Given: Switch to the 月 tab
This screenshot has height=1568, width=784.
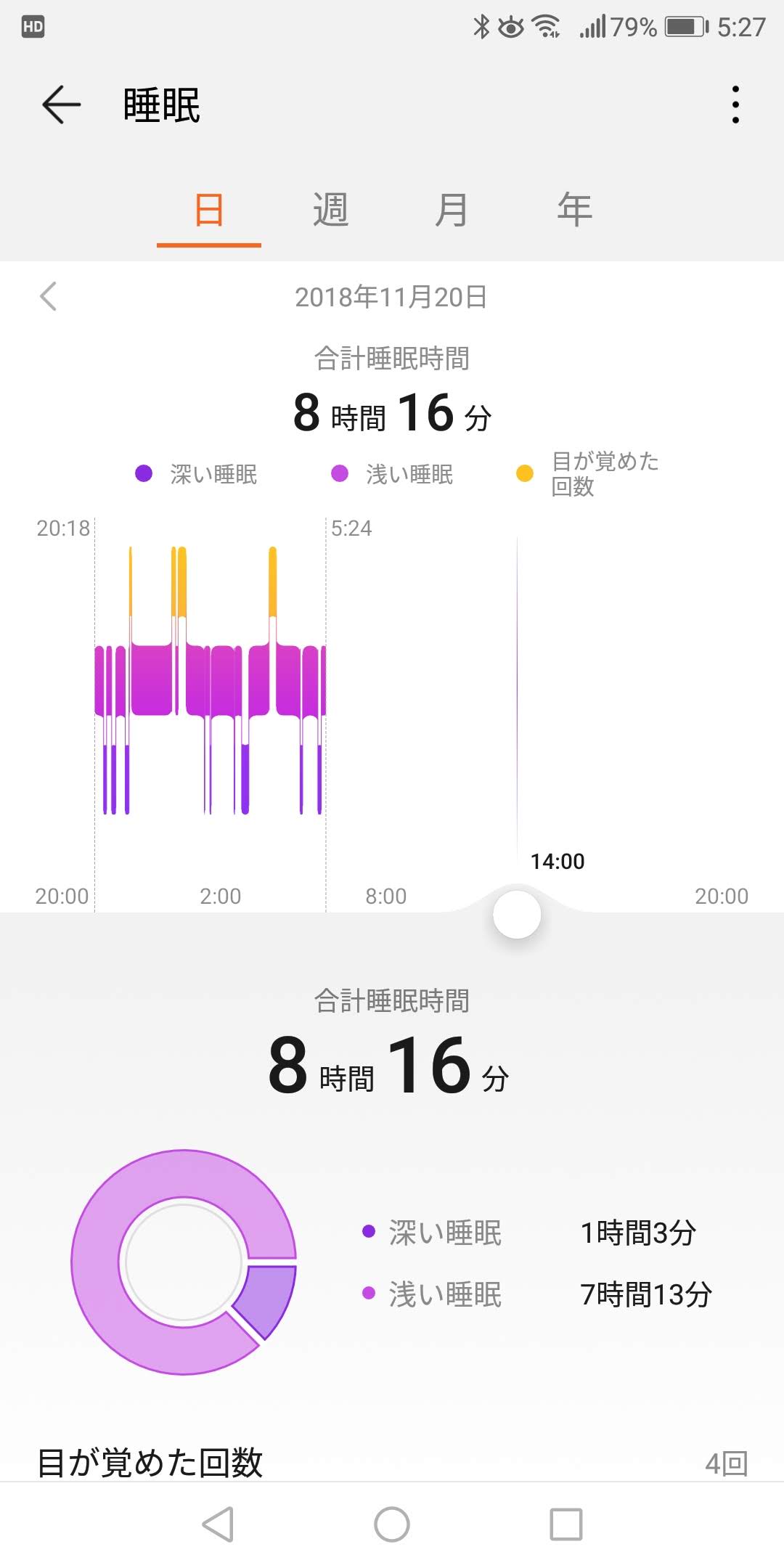Looking at the screenshot, I should tap(451, 211).
